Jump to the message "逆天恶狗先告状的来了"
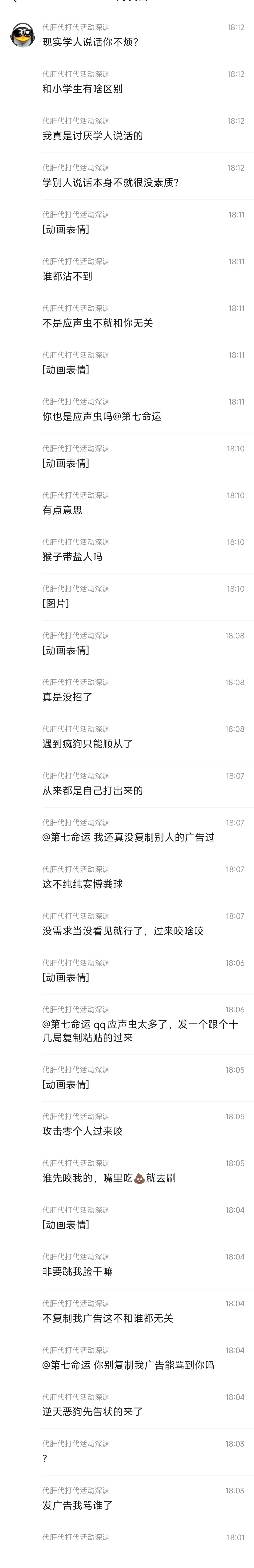This screenshot has height=1568, width=254. coord(92,1412)
